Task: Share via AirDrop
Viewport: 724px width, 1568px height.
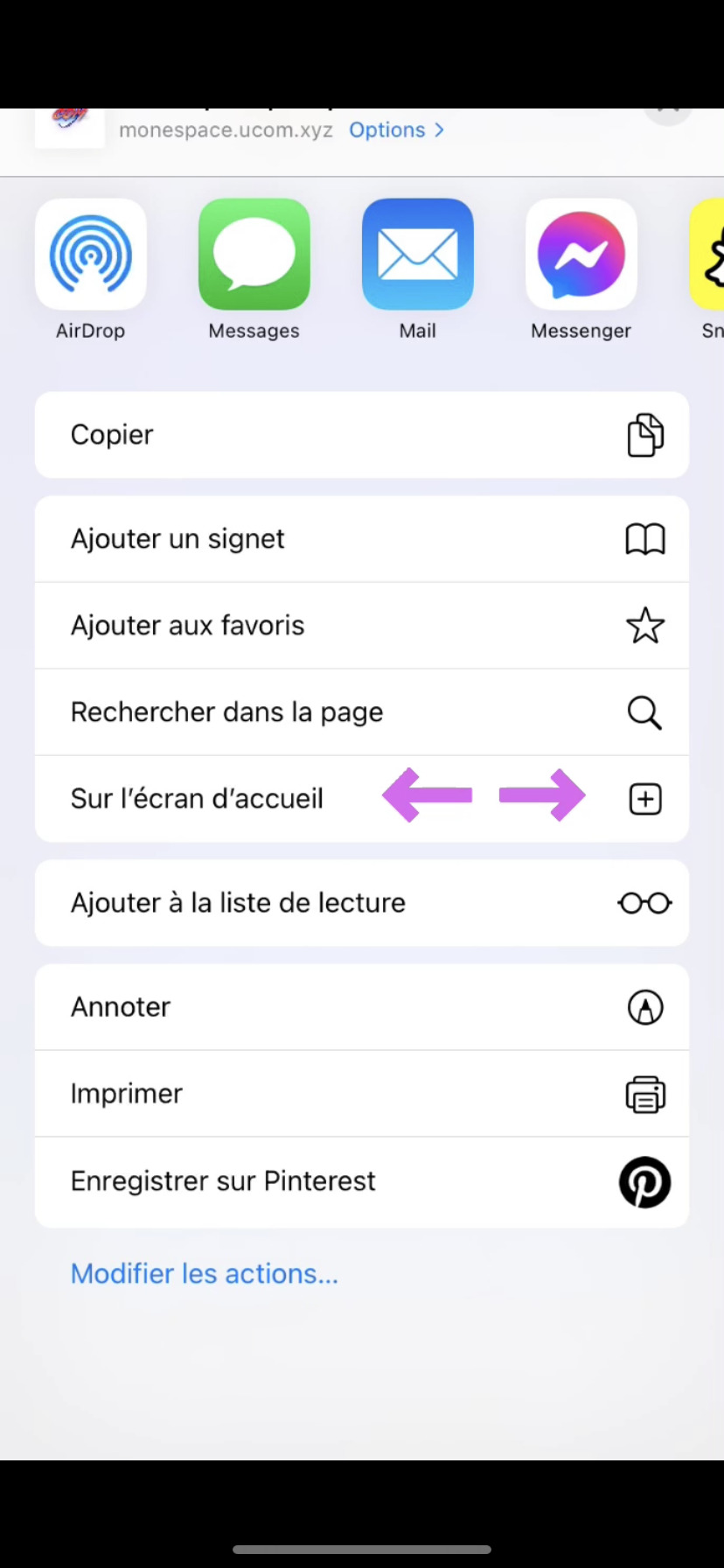Action: [x=91, y=255]
